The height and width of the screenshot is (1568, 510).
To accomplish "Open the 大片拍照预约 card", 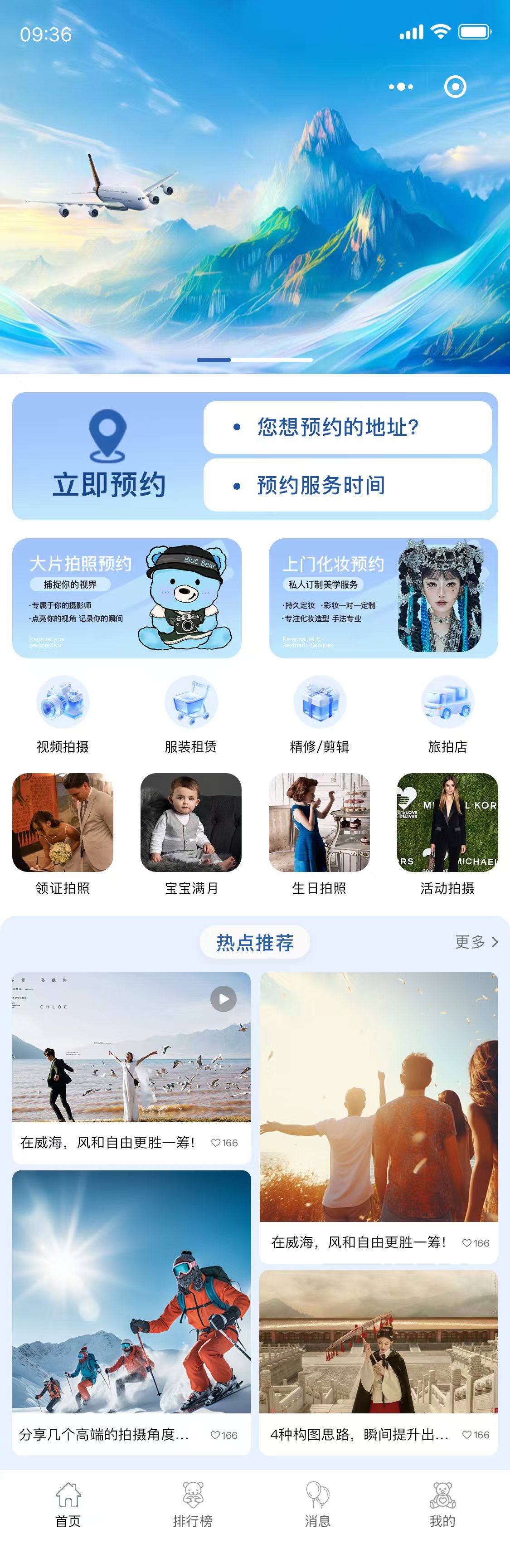I will pos(126,598).
